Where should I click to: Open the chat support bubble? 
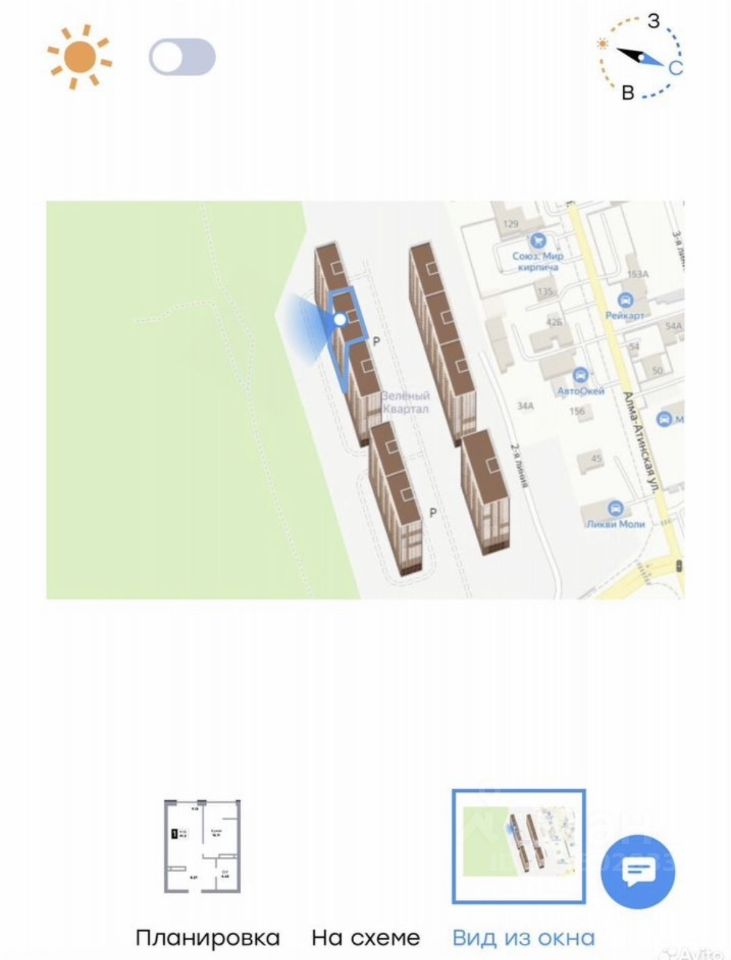[637, 871]
